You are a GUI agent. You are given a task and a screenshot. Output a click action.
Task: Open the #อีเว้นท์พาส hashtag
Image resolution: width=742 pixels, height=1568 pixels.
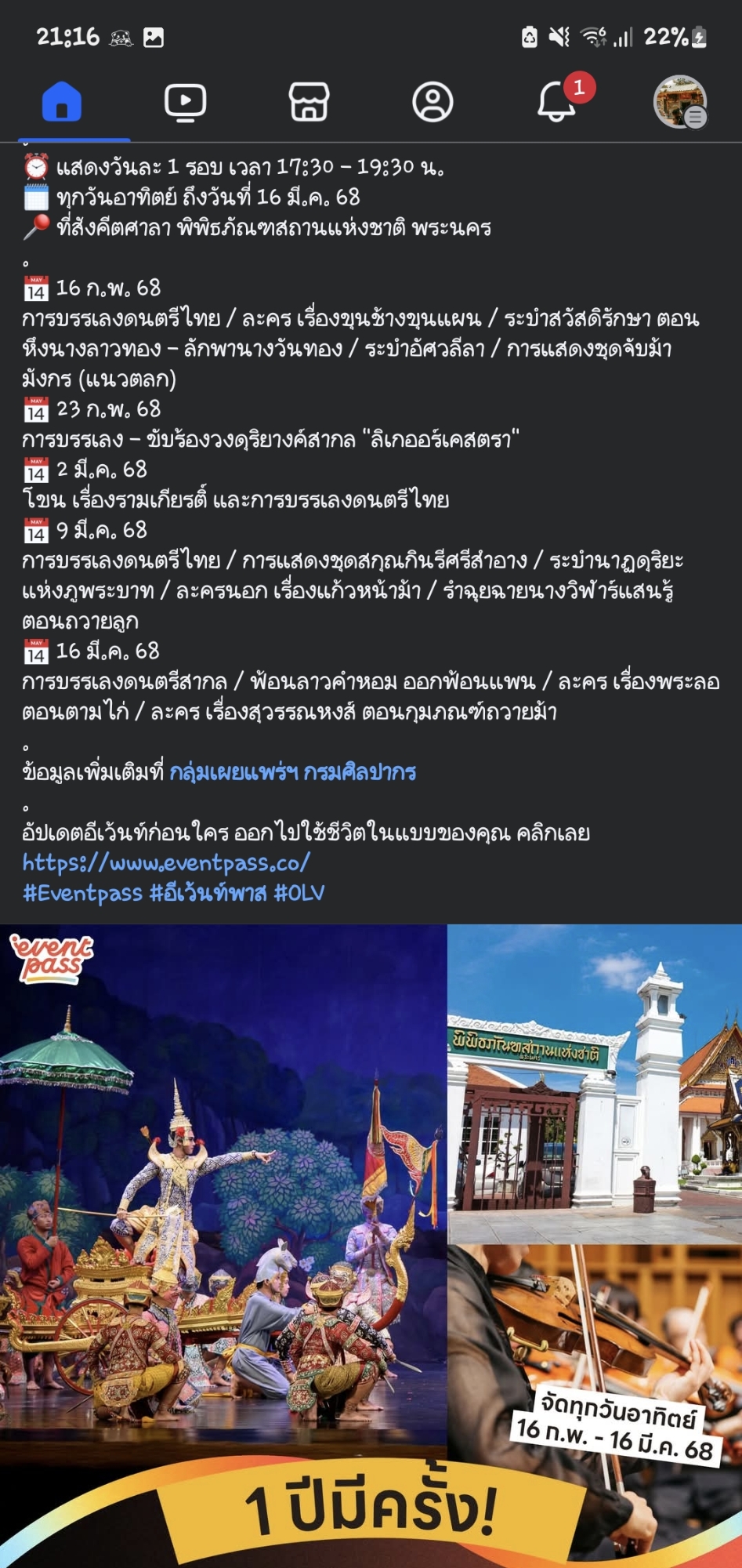pos(208,893)
